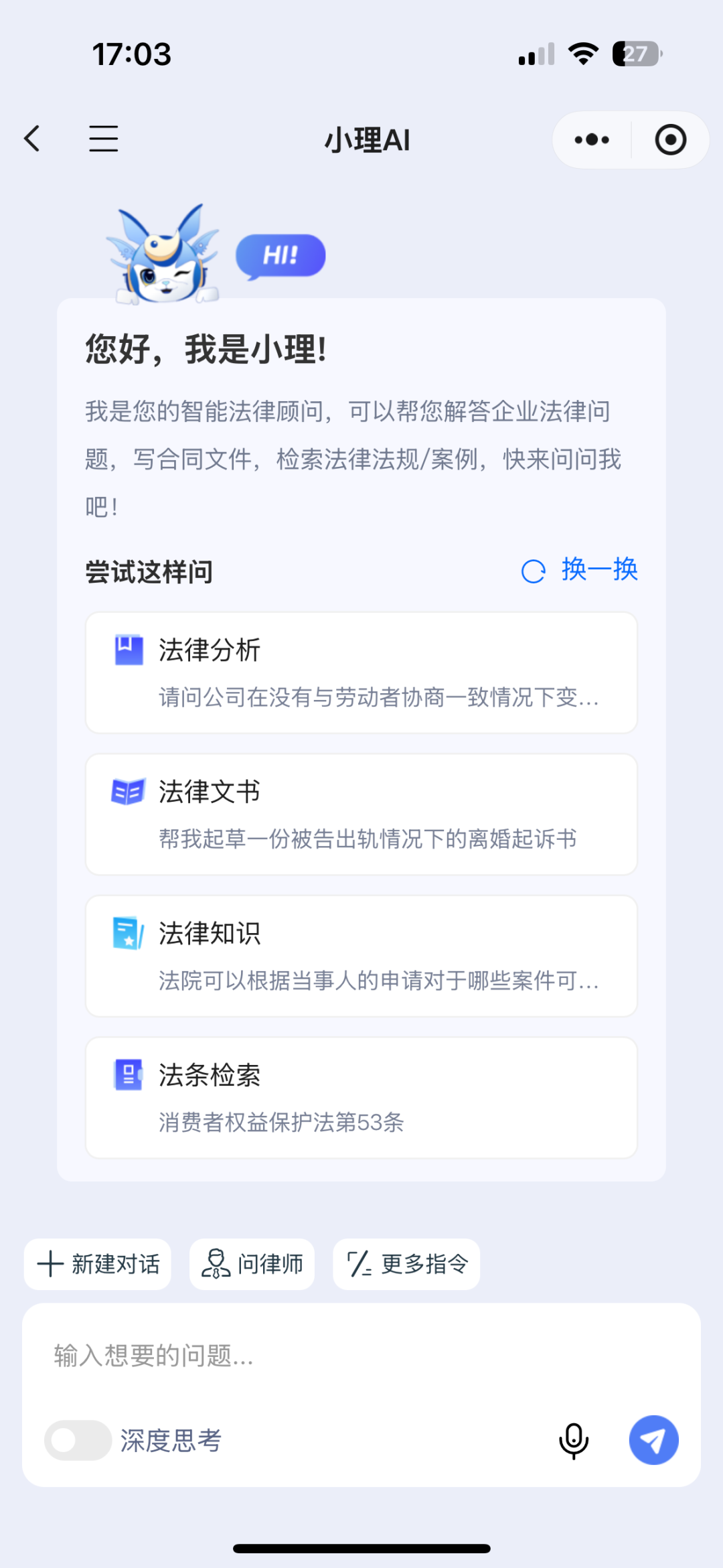
Task: Start a new chat with 新建对话
Action: click(x=98, y=1264)
